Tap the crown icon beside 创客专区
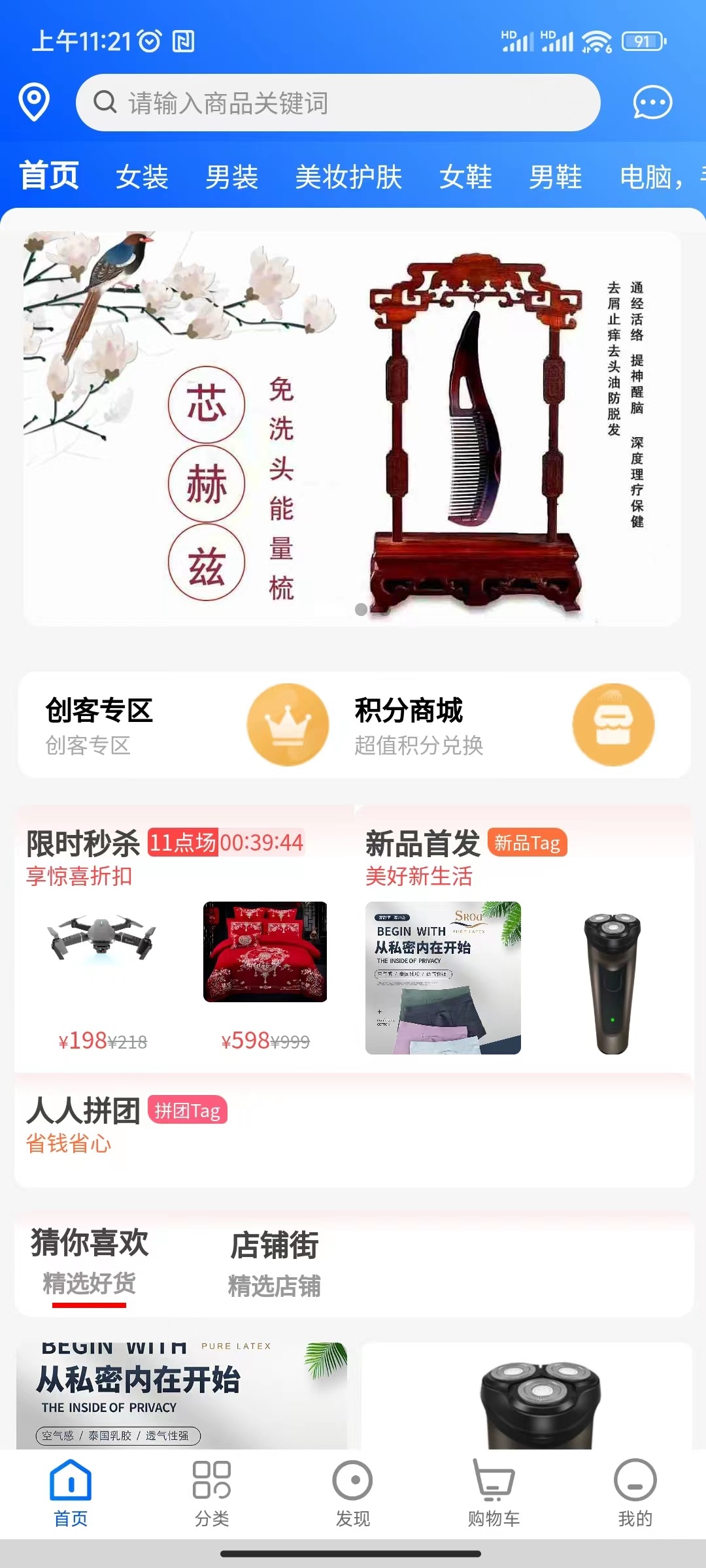706x1568 pixels. 288,725
